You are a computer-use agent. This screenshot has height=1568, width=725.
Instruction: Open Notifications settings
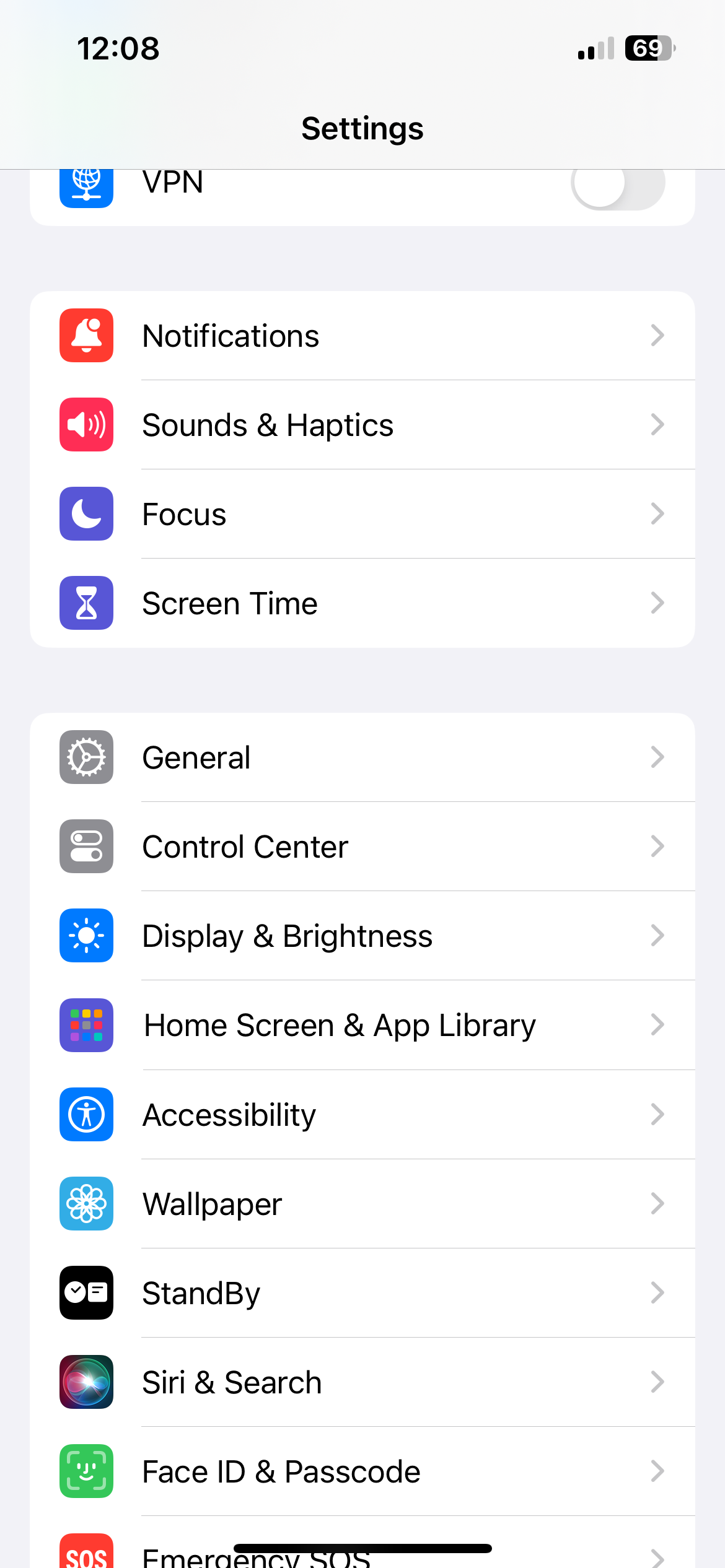(362, 336)
